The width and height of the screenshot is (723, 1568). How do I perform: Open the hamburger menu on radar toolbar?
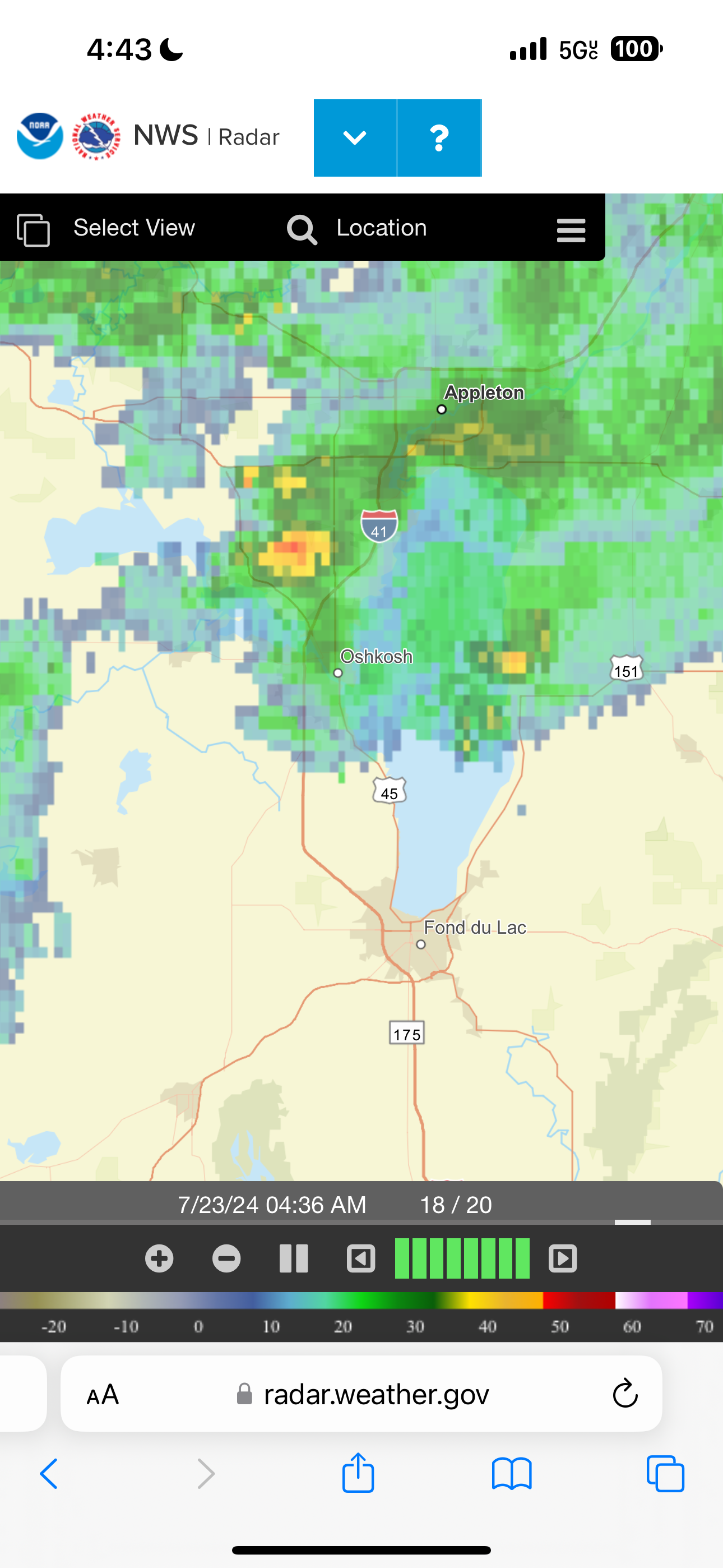pos(571,230)
